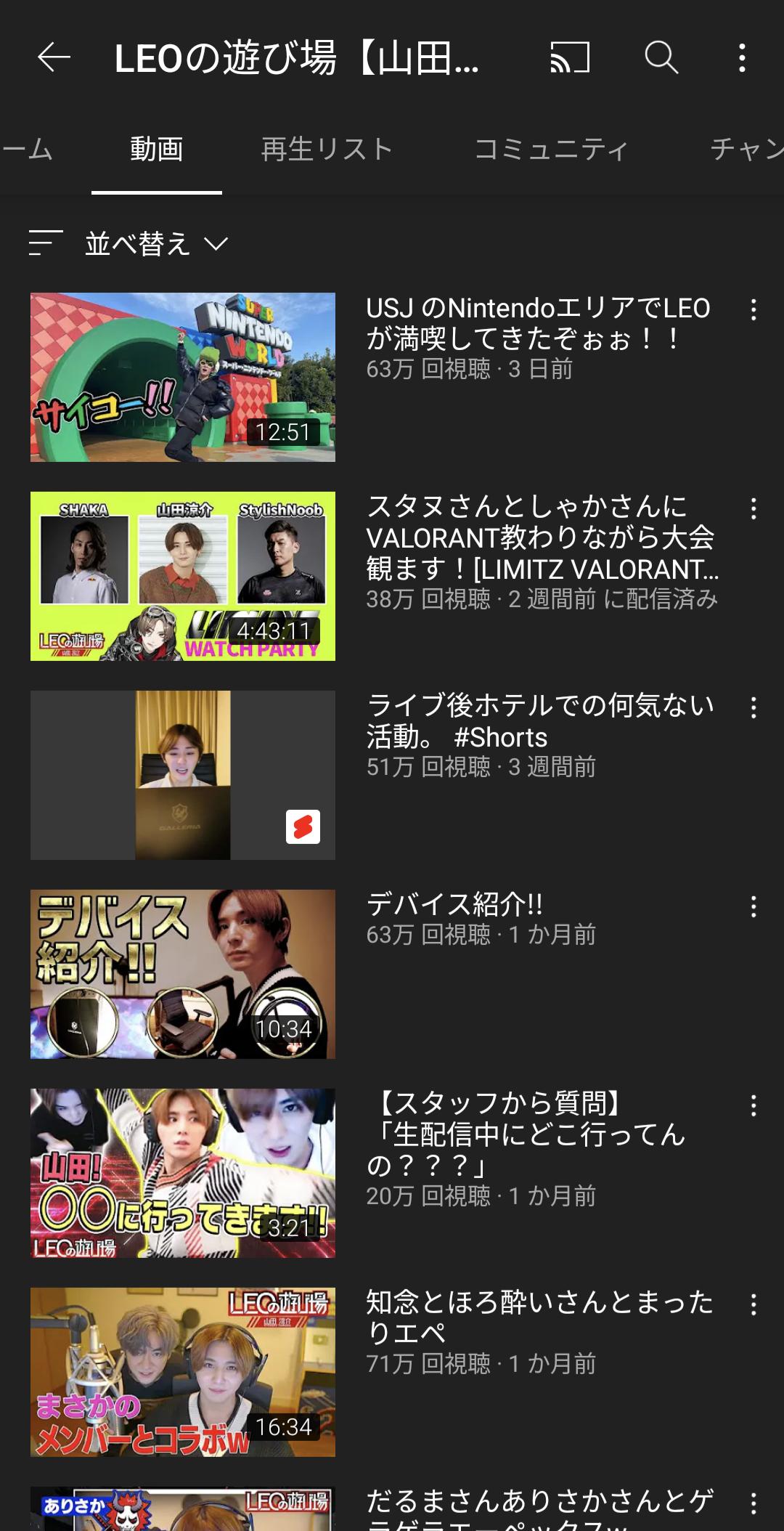The height and width of the screenshot is (1531, 784).
Task: Open the デバイス紹介!! video
Action: (x=183, y=974)
